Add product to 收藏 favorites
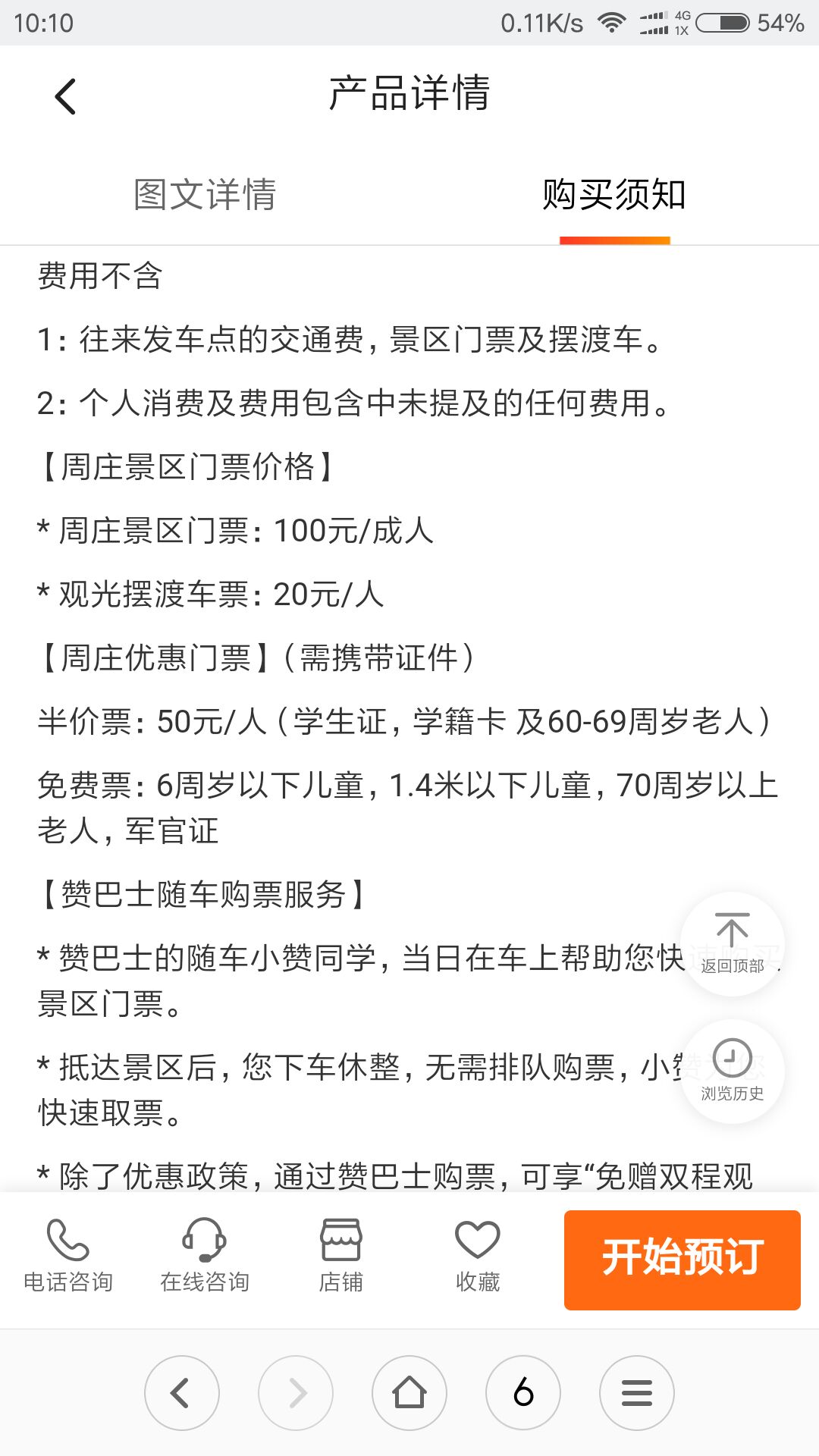This screenshot has height=1456, width=819. click(478, 1256)
